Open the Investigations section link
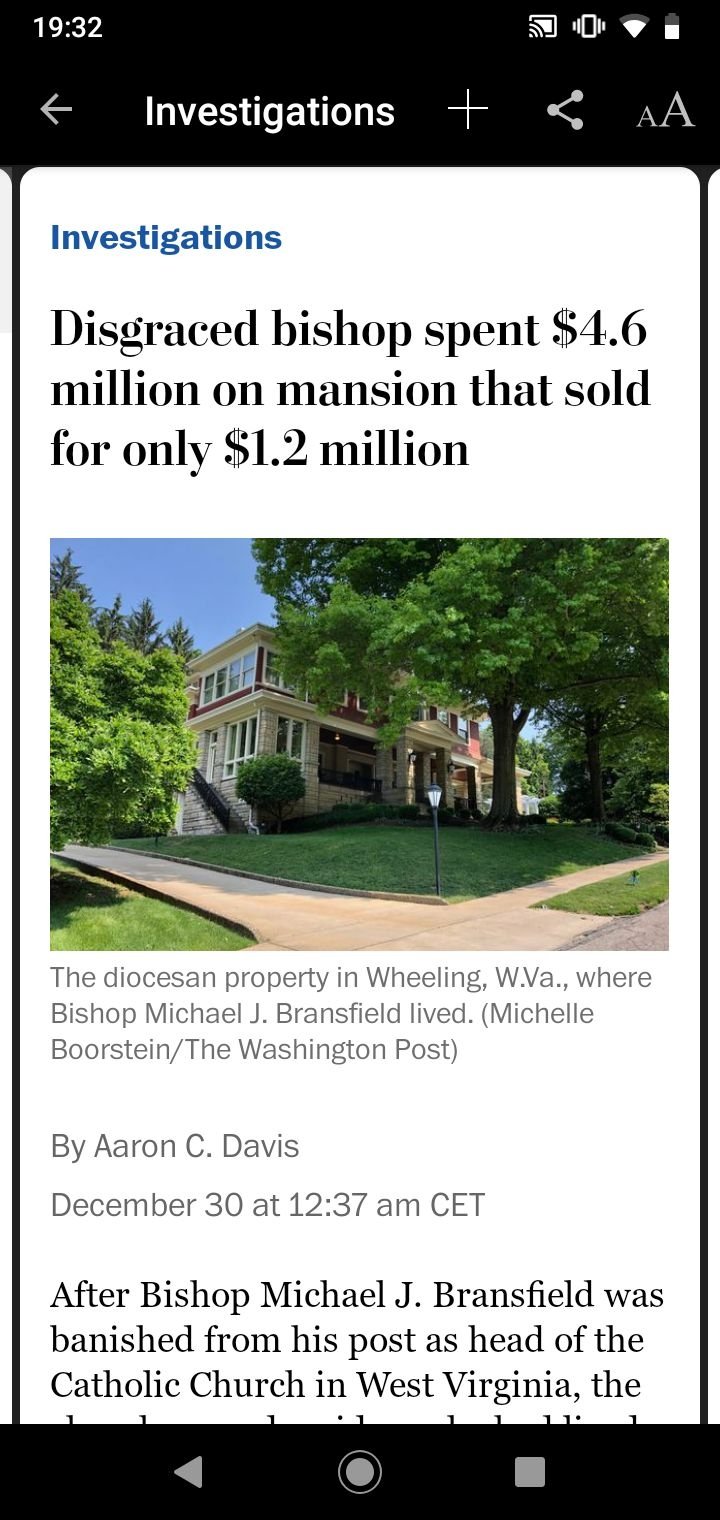Image resolution: width=720 pixels, height=1520 pixels. [x=166, y=238]
